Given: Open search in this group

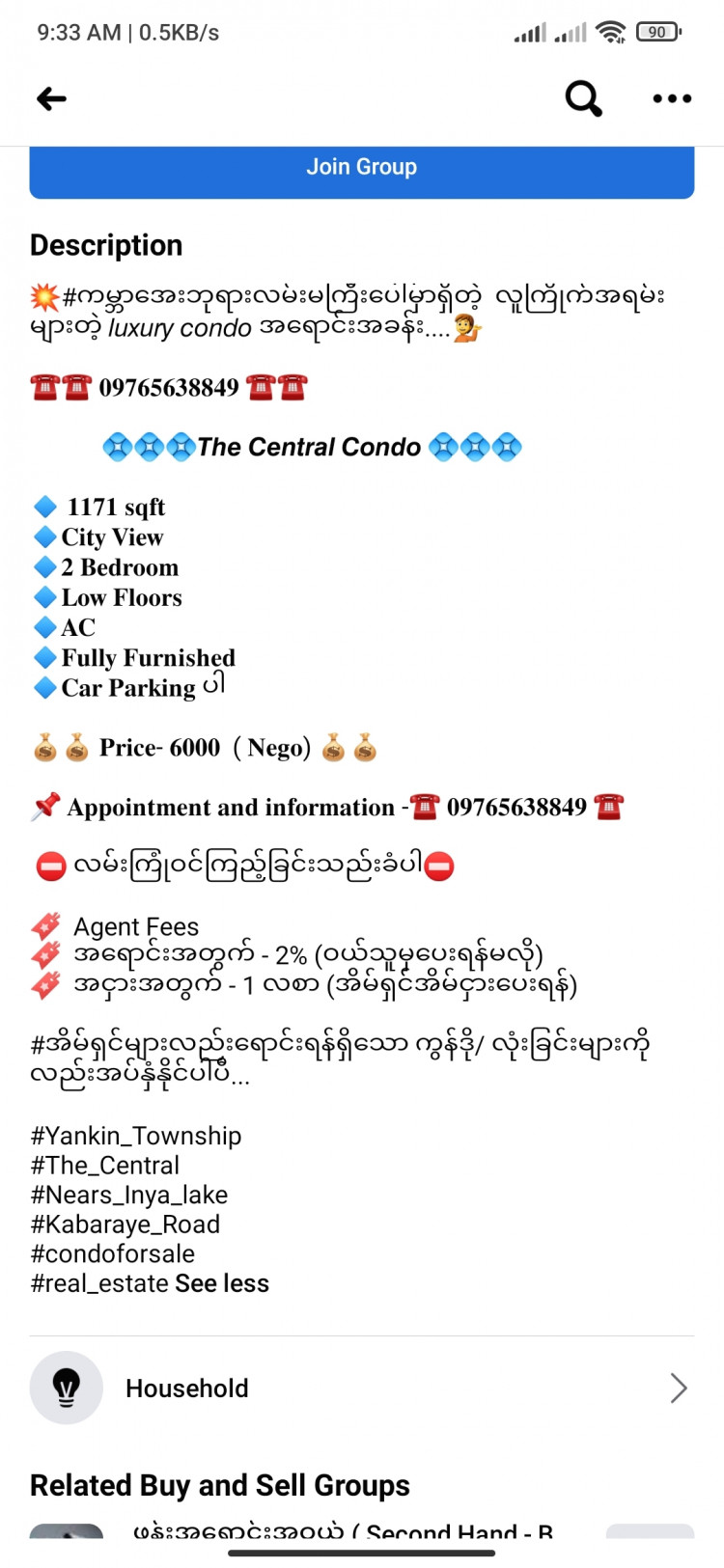Looking at the screenshot, I should [583, 98].
